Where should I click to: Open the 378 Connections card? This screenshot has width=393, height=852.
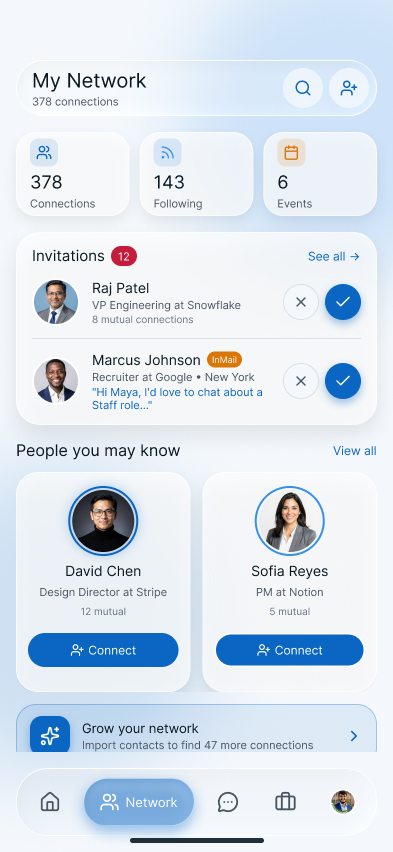[x=73, y=174]
